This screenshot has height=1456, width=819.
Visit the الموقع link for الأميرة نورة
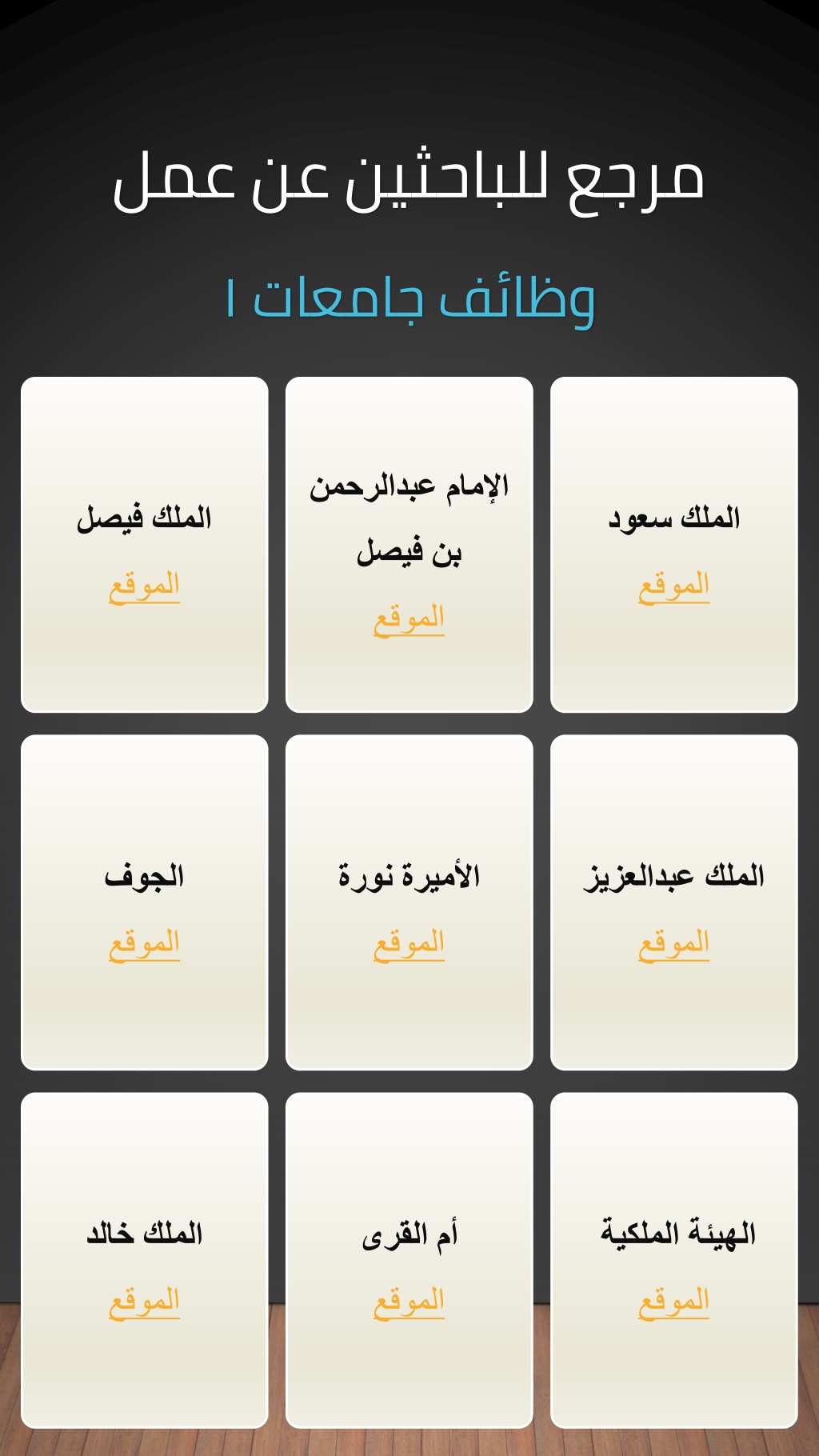click(x=409, y=944)
